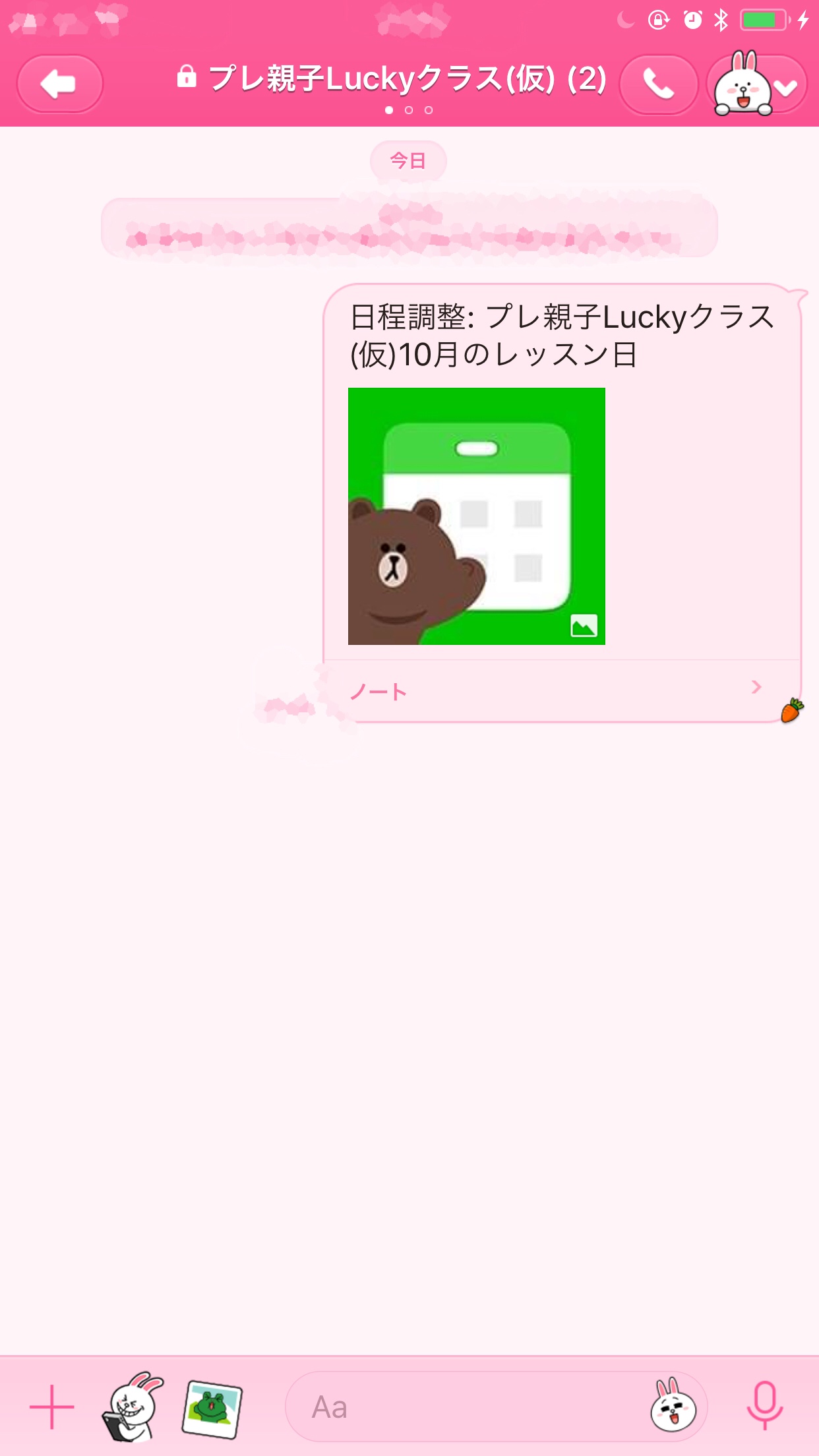Screen dimensions: 819x1456
Task: Start a call from the phone button
Action: pos(658,84)
